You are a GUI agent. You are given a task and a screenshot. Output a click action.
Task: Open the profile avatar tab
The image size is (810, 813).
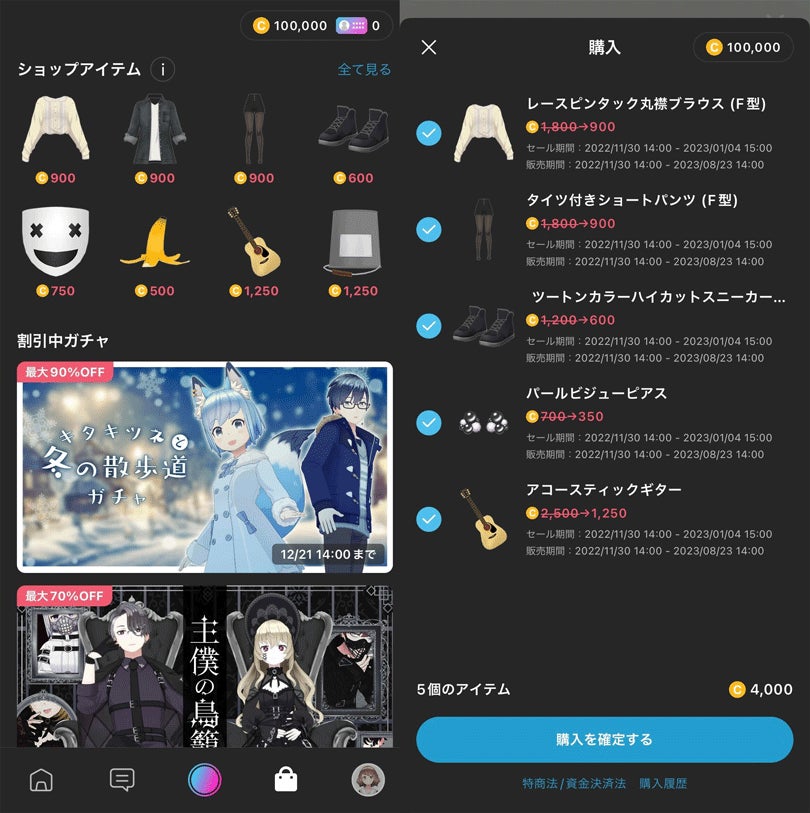(x=368, y=780)
